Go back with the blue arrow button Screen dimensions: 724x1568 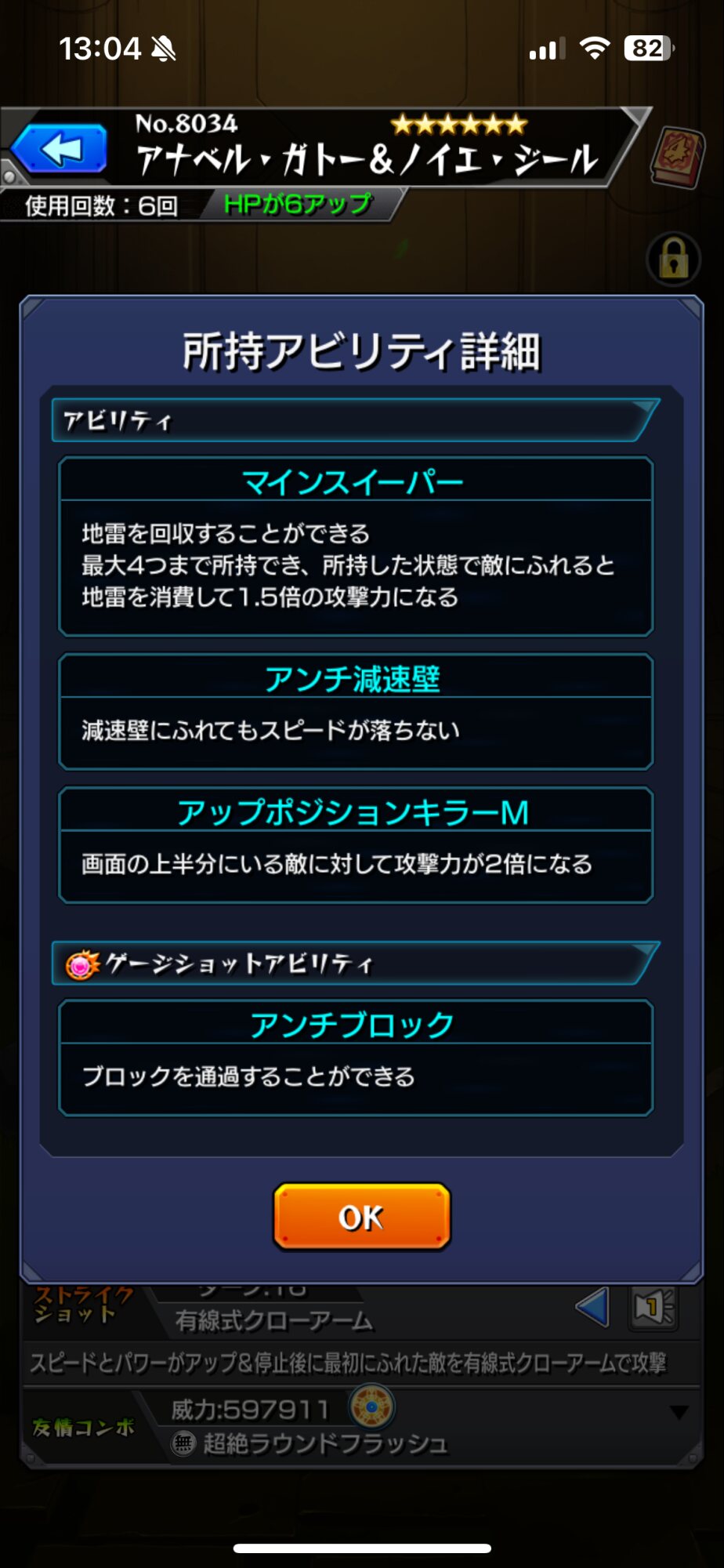(x=60, y=148)
